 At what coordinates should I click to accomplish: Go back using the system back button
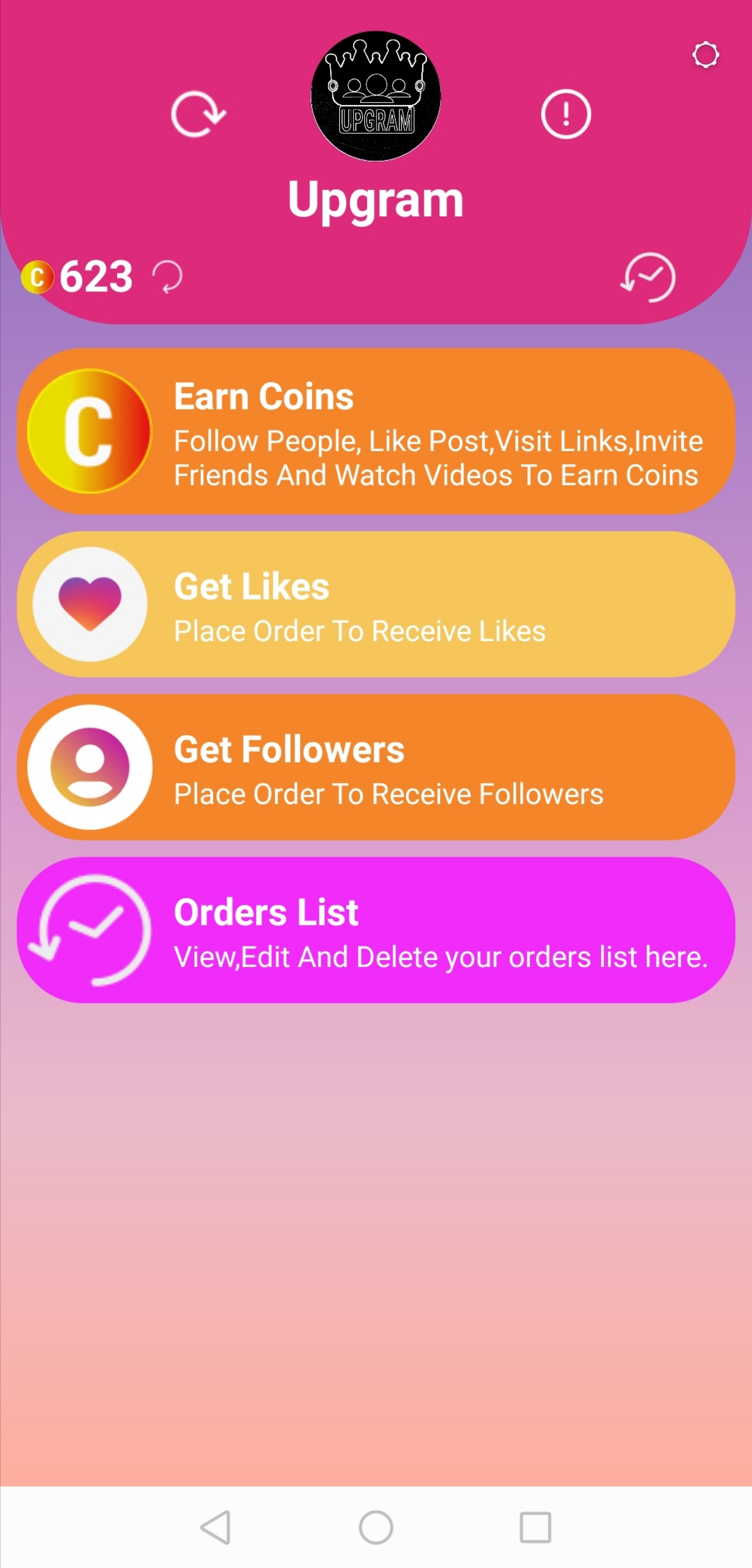coord(216,1528)
